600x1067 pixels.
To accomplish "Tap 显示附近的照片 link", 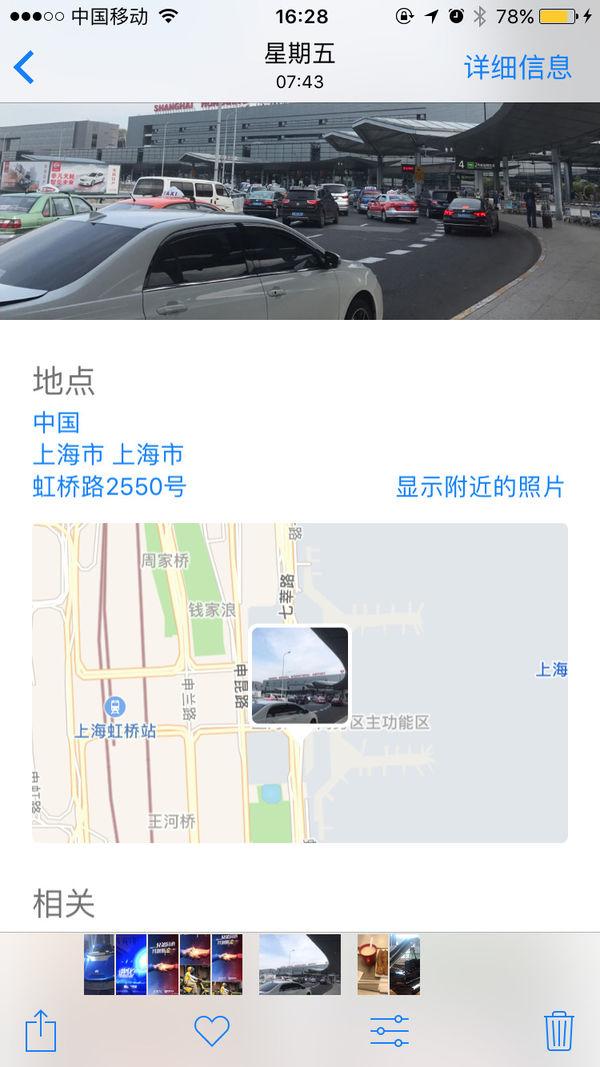I will click(480, 487).
